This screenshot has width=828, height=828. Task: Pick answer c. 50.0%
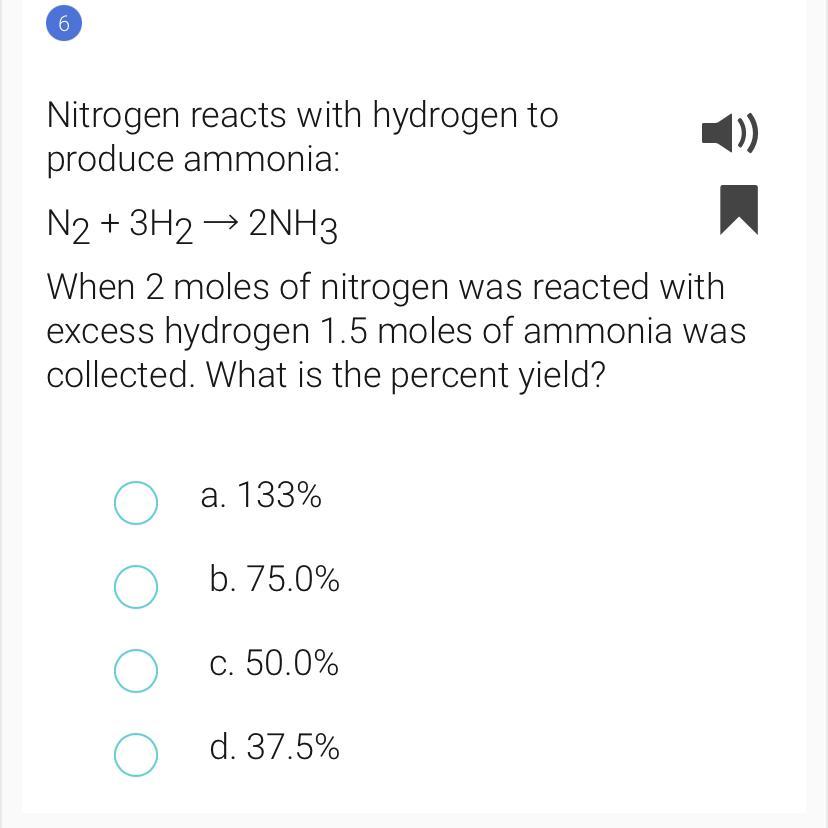(x=136, y=670)
